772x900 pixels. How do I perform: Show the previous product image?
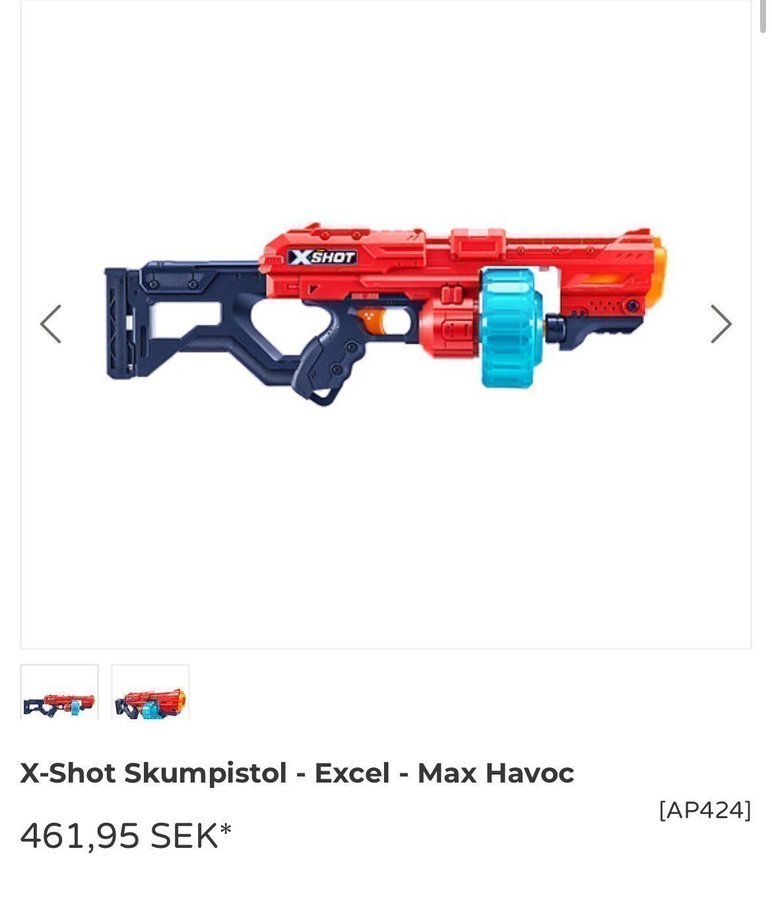(x=51, y=324)
